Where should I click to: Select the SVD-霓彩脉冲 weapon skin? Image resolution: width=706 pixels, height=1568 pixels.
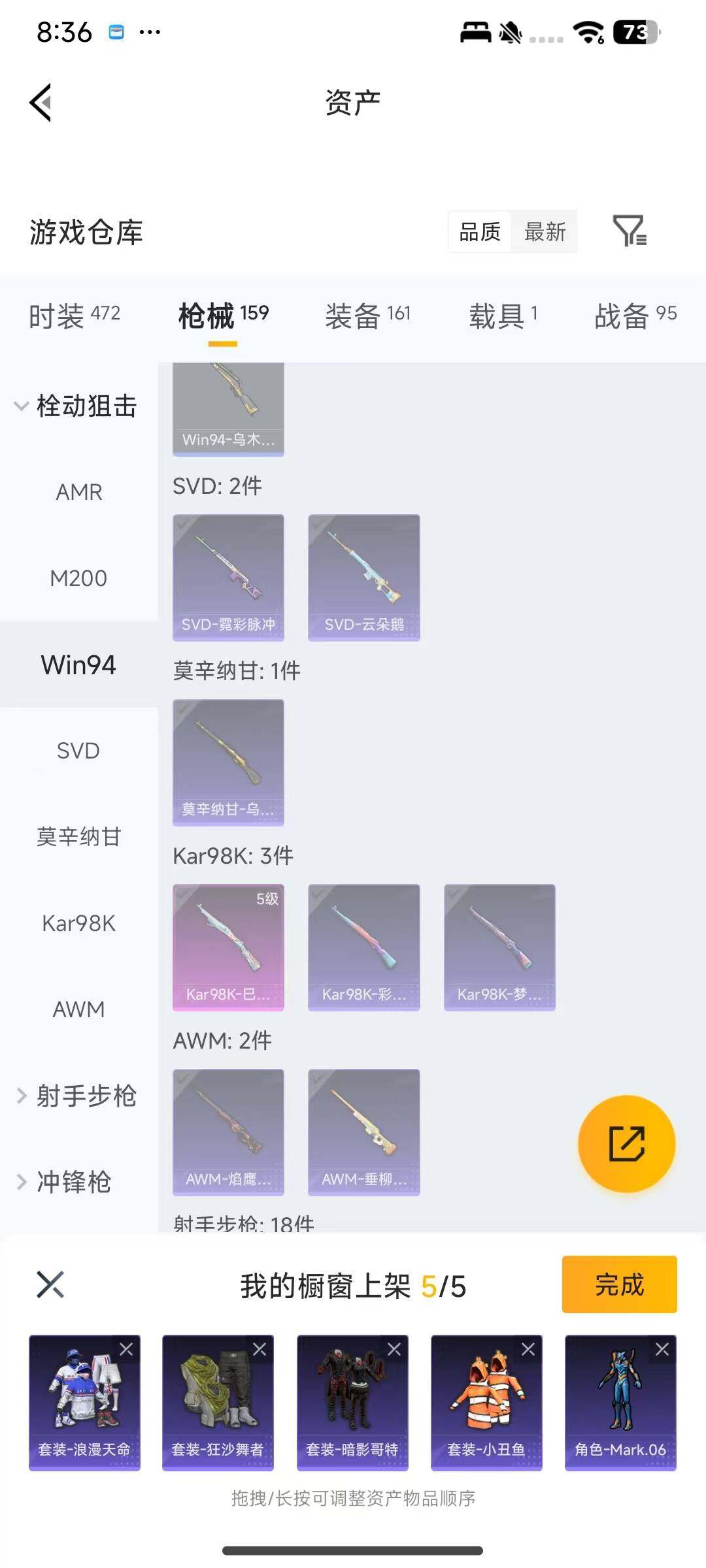click(228, 575)
